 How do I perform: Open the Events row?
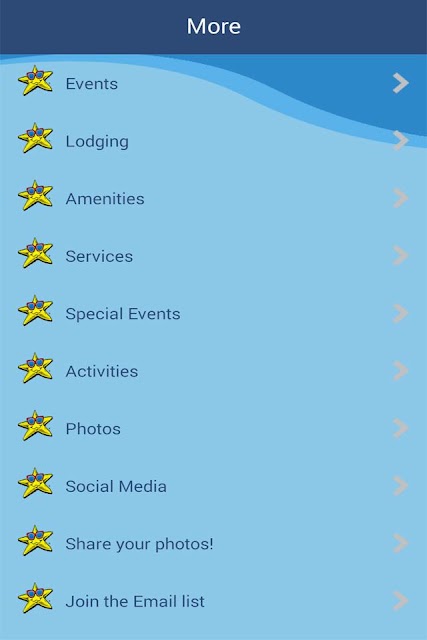coord(214,83)
